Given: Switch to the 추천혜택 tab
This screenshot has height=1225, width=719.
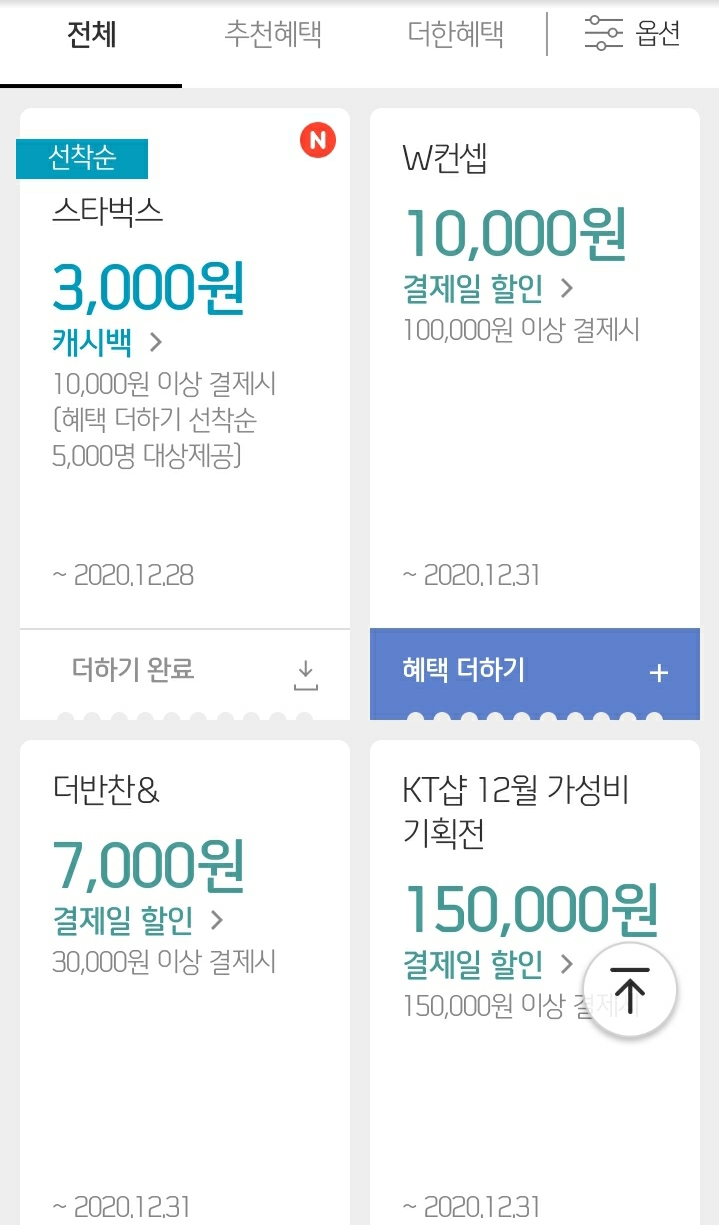Looking at the screenshot, I should (273, 35).
